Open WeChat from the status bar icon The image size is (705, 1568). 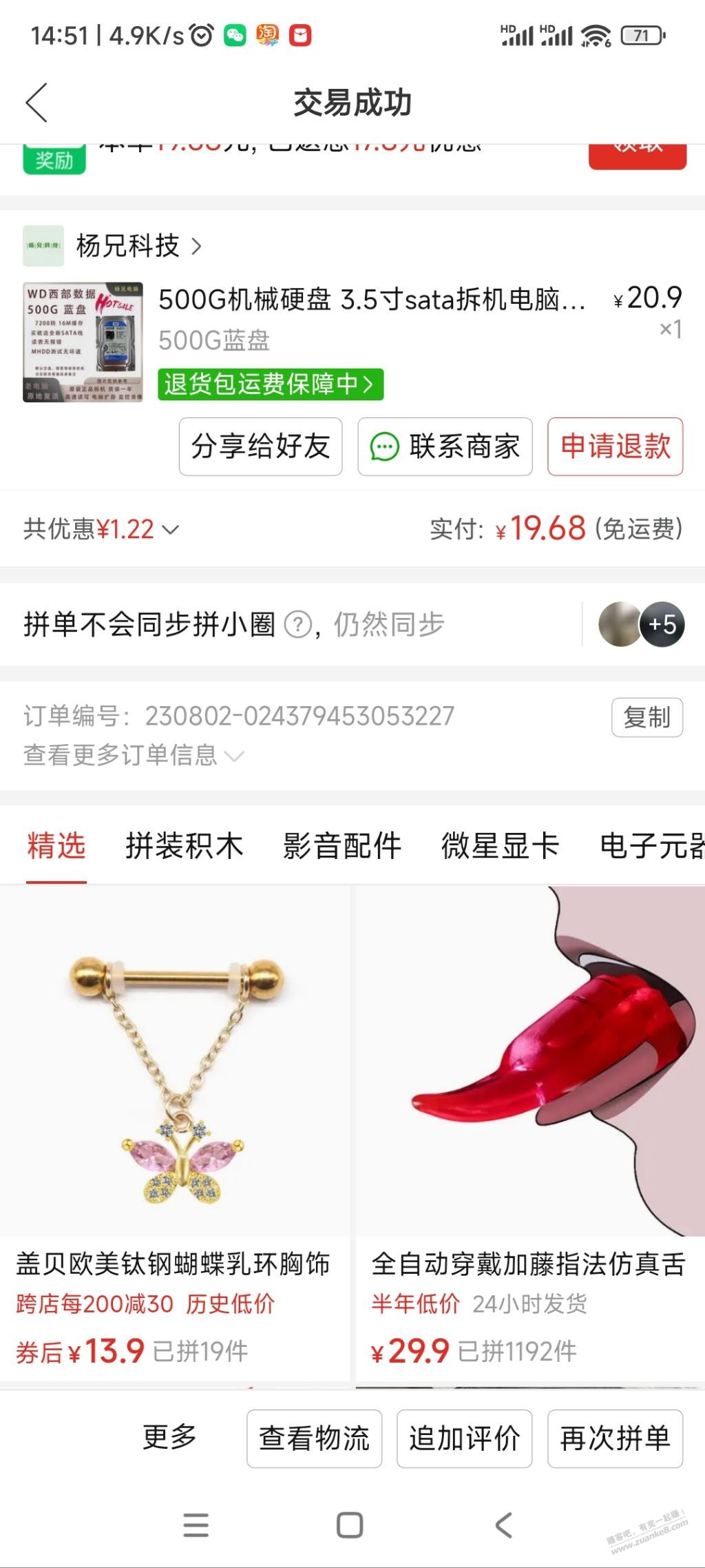pyautogui.click(x=235, y=34)
